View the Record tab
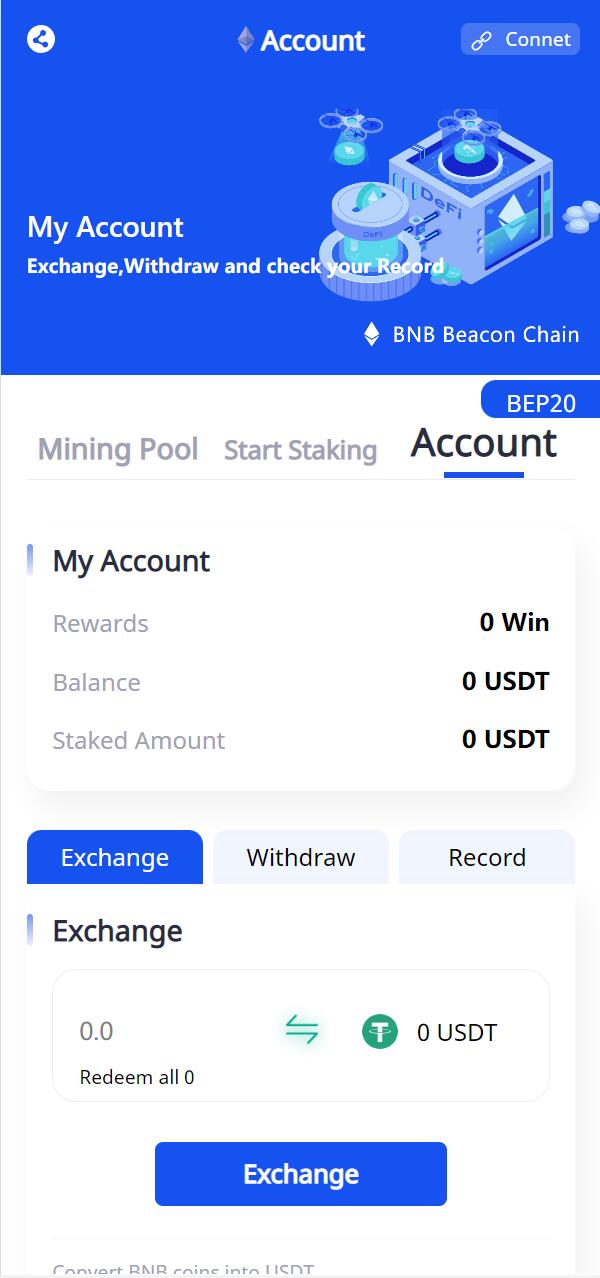This screenshot has width=600, height=1278. [x=487, y=858]
